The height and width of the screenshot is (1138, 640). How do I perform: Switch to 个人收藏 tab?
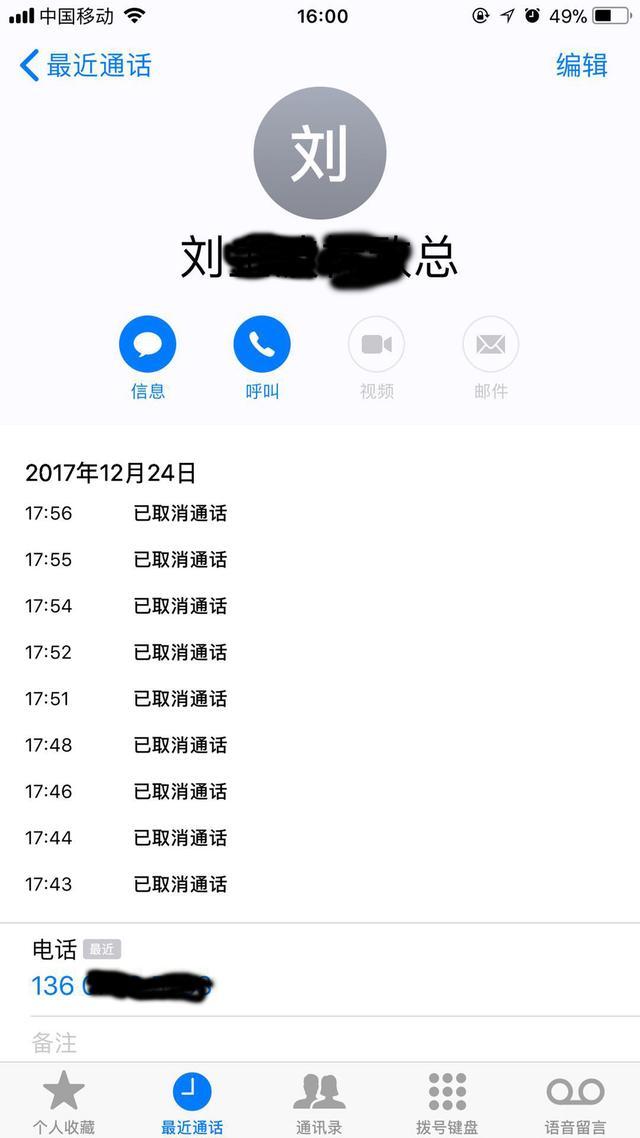(63, 1100)
